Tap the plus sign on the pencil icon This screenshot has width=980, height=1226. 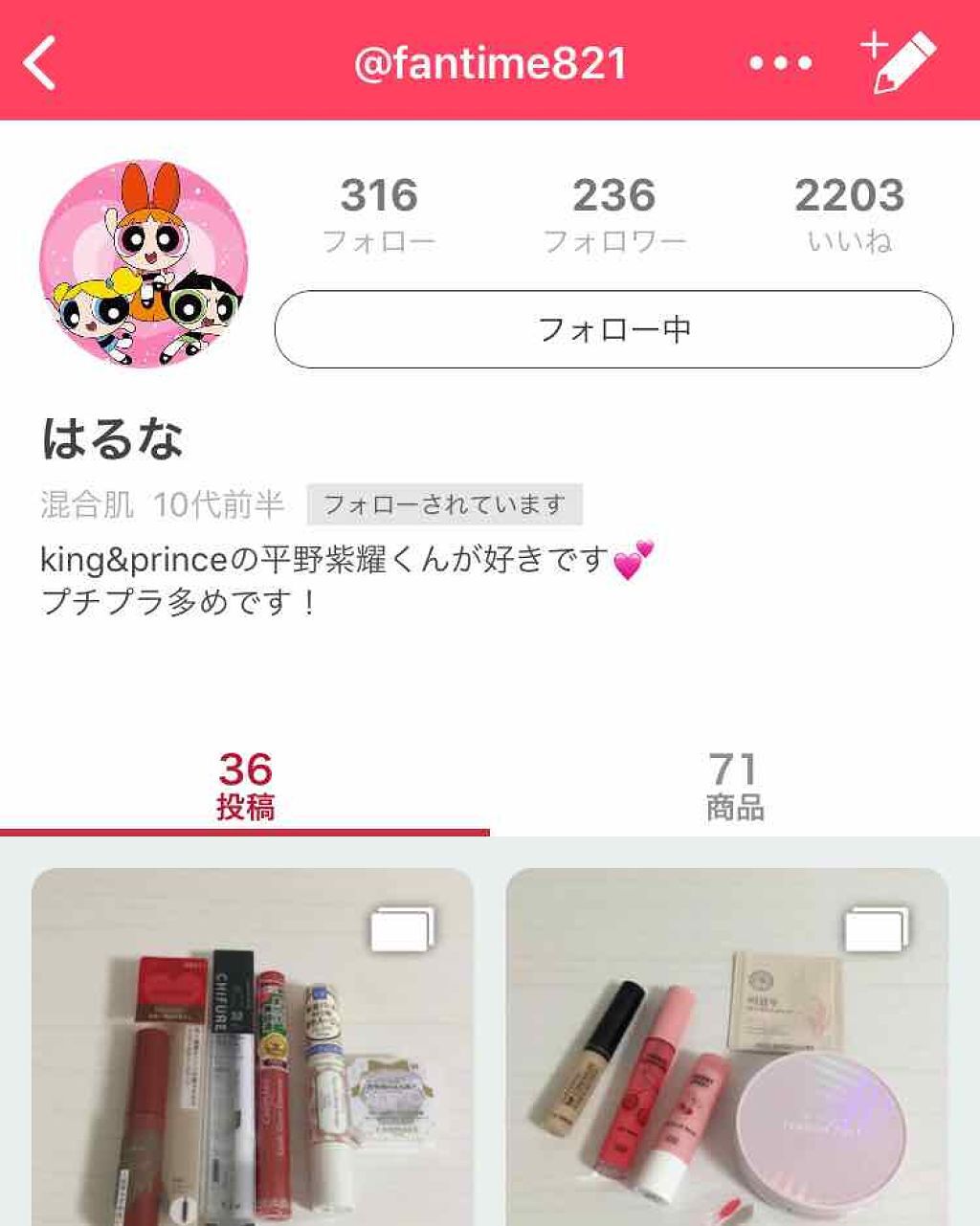pyautogui.click(x=872, y=46)
